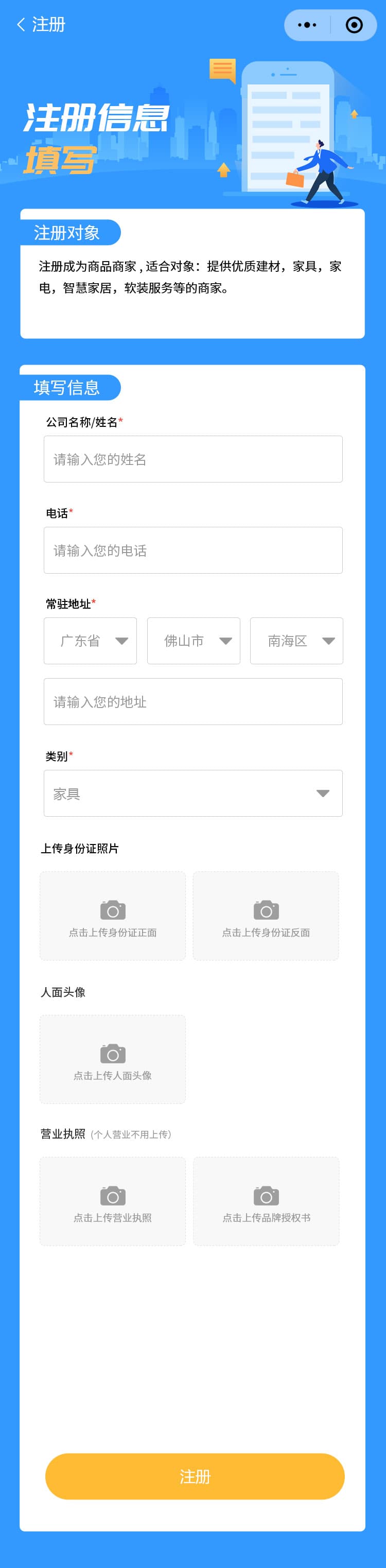Upload a face photo (人面头像)

(x=113, y=1059)
